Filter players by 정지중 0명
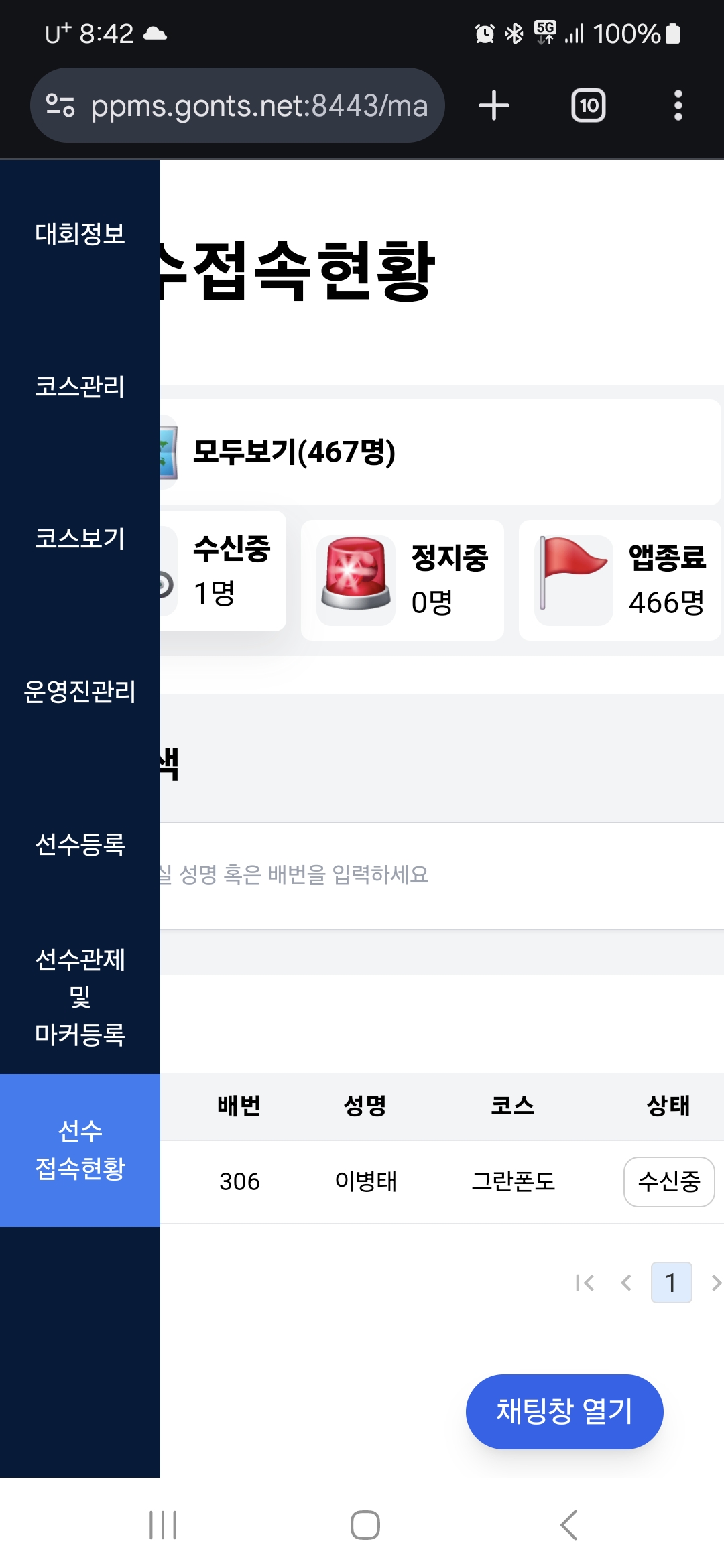Screen dimensions: 724x1568 pos(402,580)
